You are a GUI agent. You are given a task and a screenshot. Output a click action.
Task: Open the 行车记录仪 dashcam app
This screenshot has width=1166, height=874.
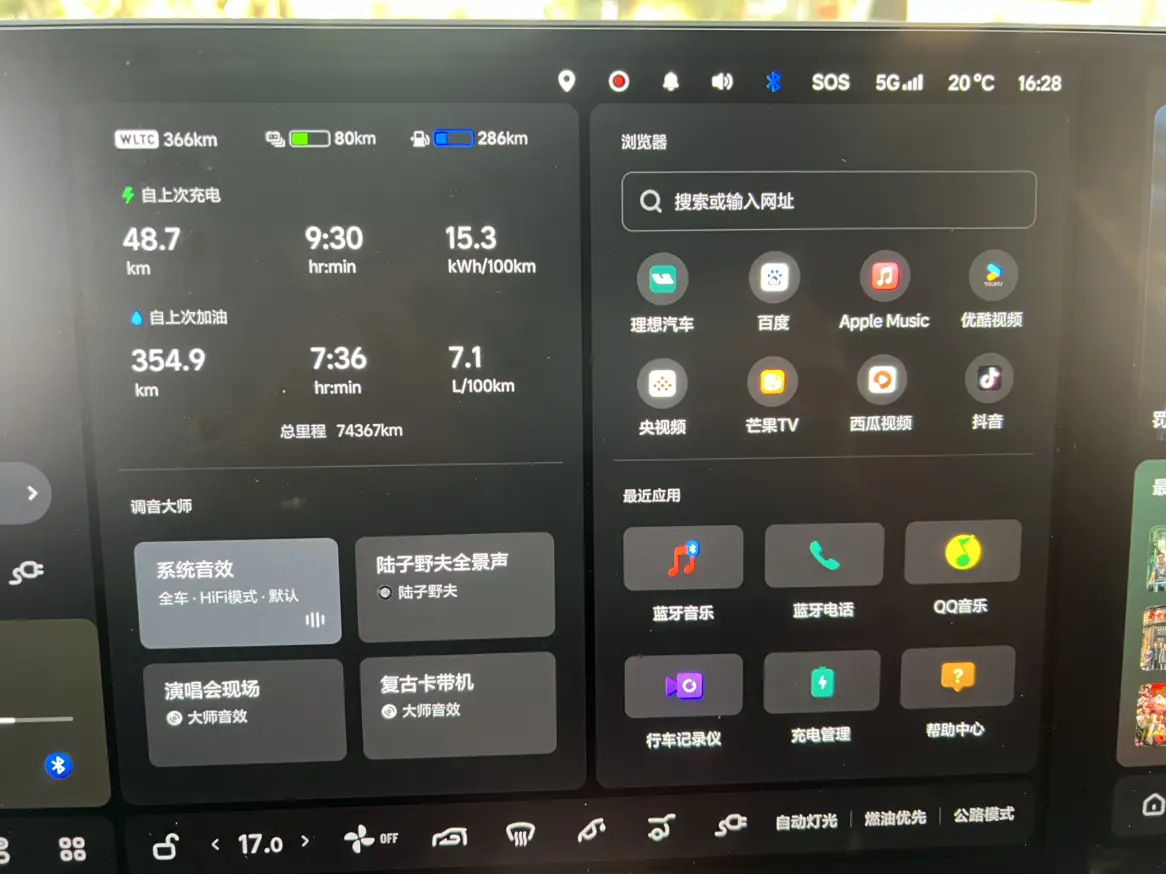[684, 686]
